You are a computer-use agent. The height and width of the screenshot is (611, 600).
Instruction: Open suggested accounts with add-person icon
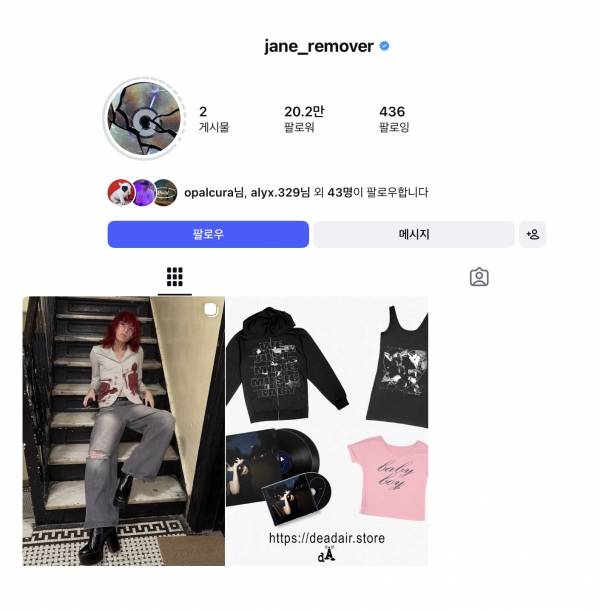(532, 234)
